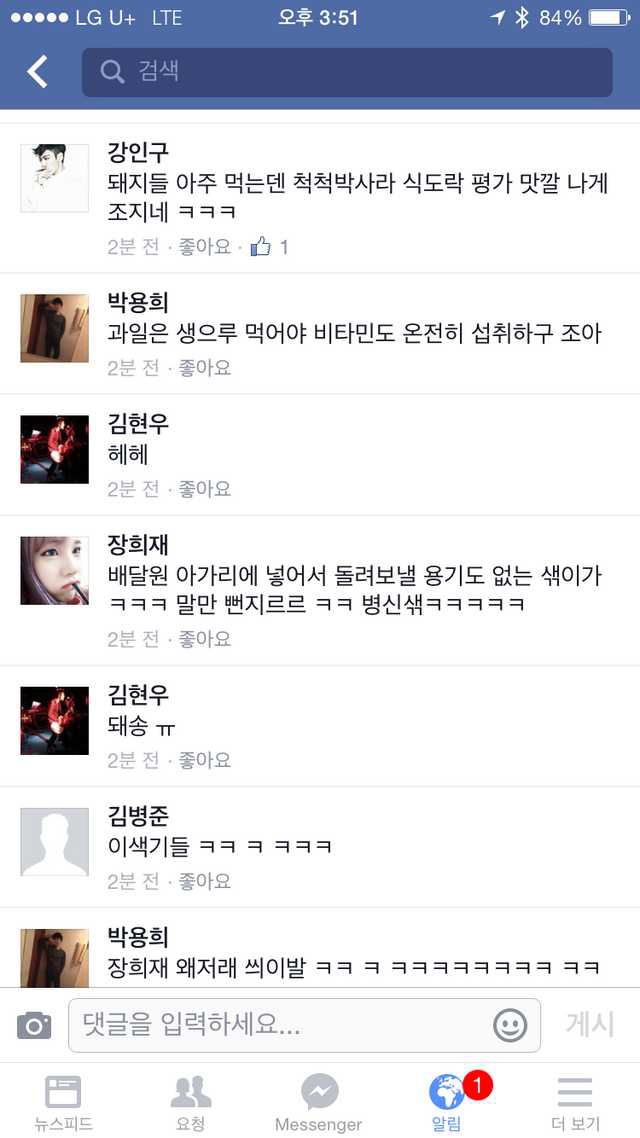The width and height of the screenshot is (640, 1138).
Task: Post the comment with 게시
Action: pyautogui.click(x=590, y=1025)
